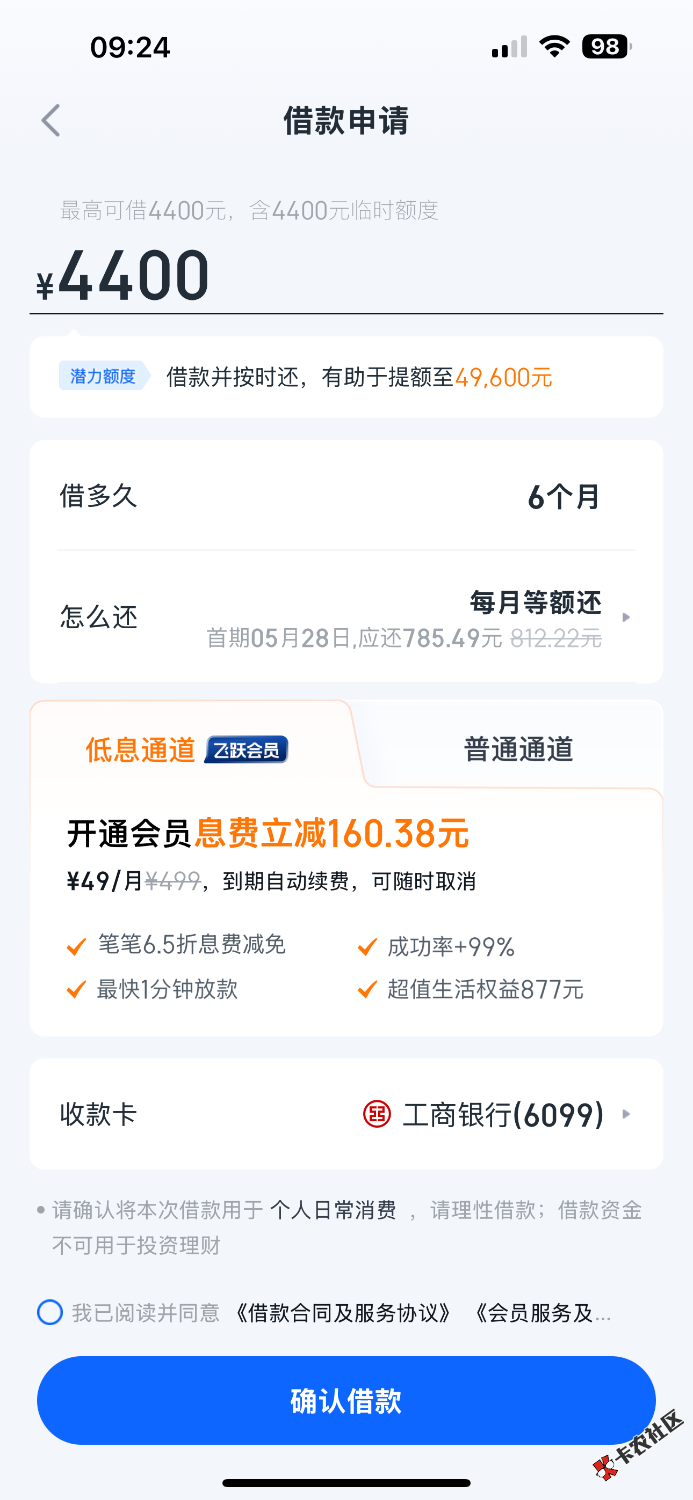The width and height of the screenshot is (693, 1500).
Task: Tap the 确认借款 button
Action: click(345, 1400)
